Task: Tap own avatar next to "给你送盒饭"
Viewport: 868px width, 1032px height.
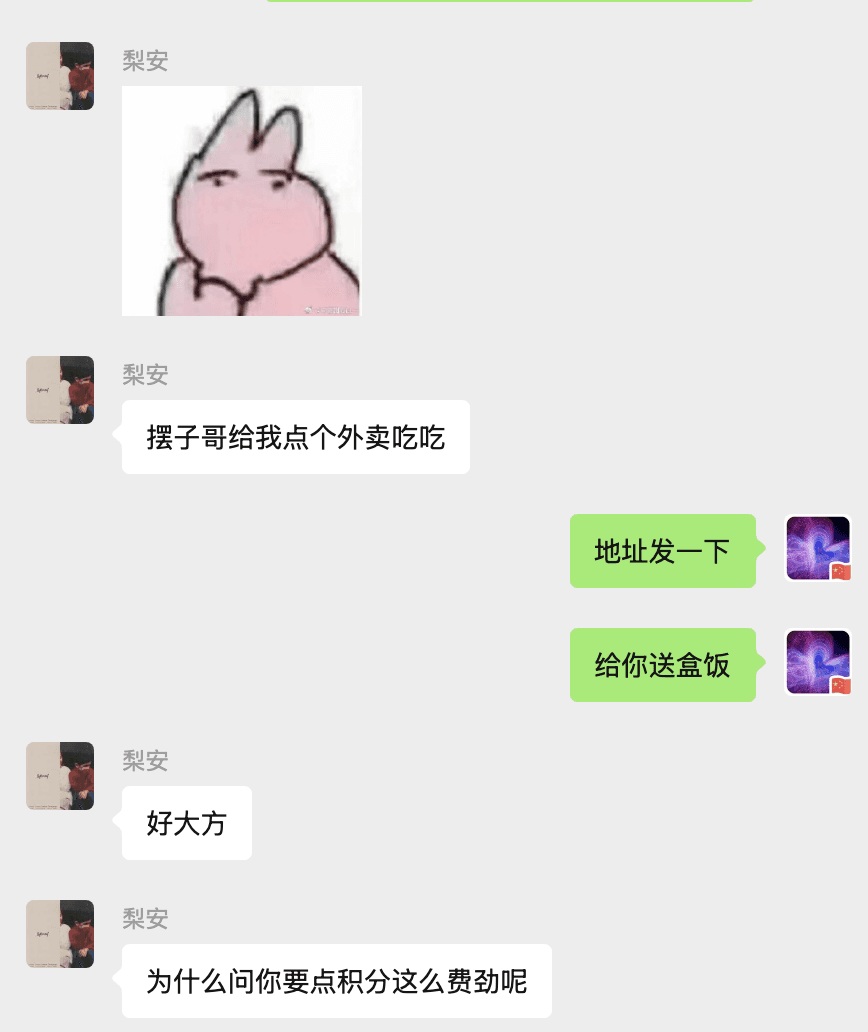Action: (x=818, y=662)
